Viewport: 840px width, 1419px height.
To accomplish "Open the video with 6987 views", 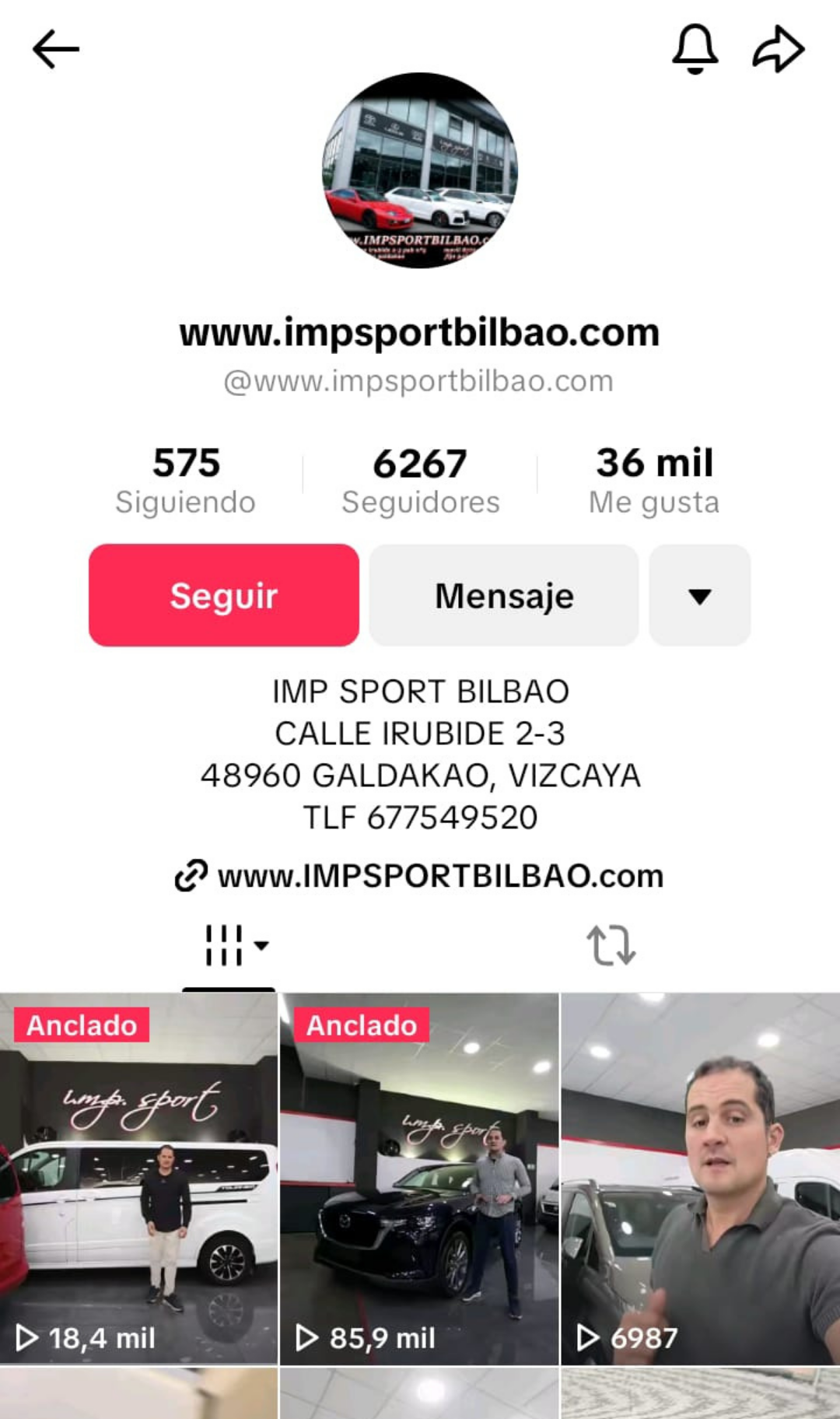I will (x=700, y=1179).
